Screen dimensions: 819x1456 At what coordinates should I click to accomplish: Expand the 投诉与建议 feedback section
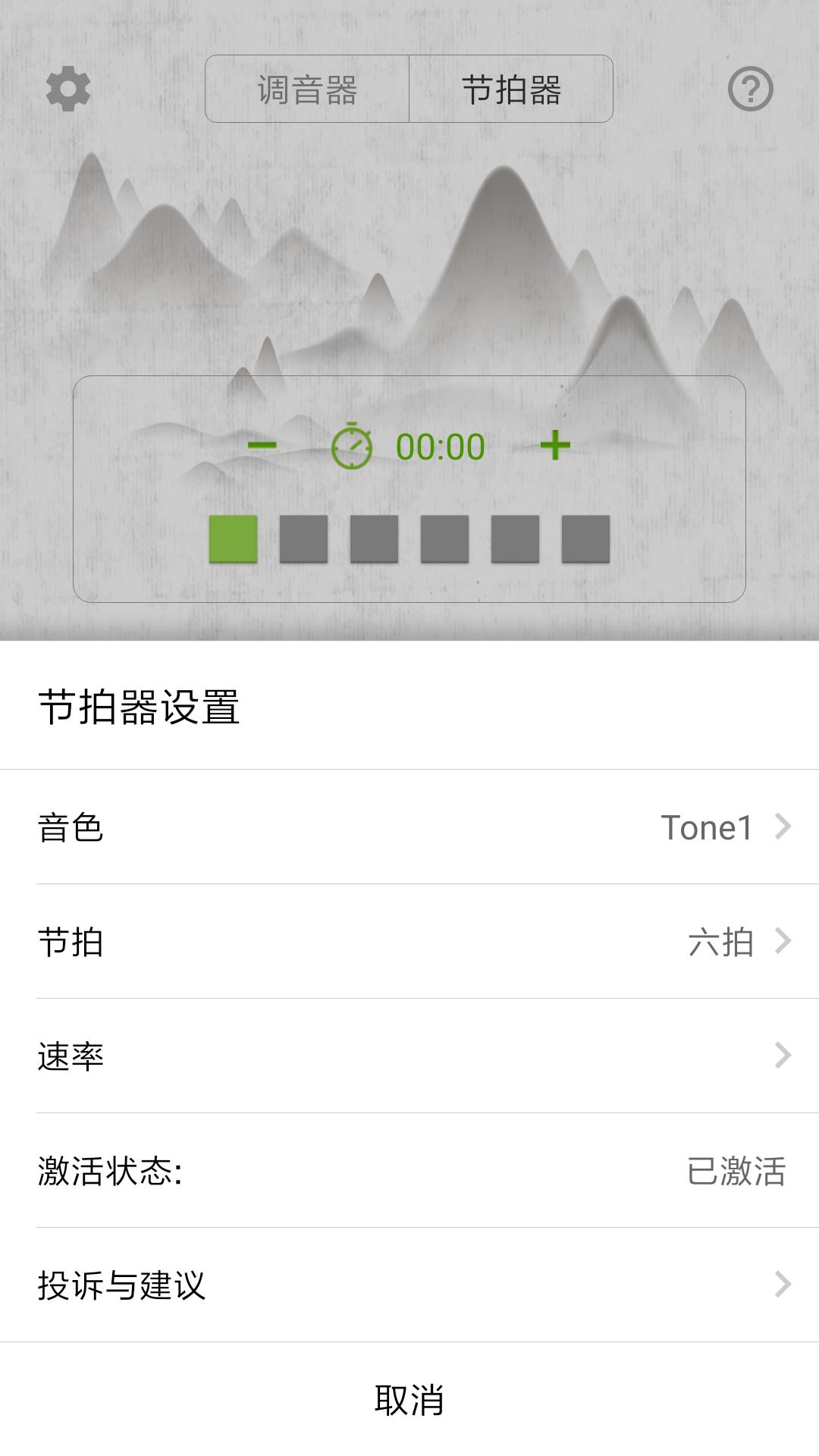coord(409,1283)
